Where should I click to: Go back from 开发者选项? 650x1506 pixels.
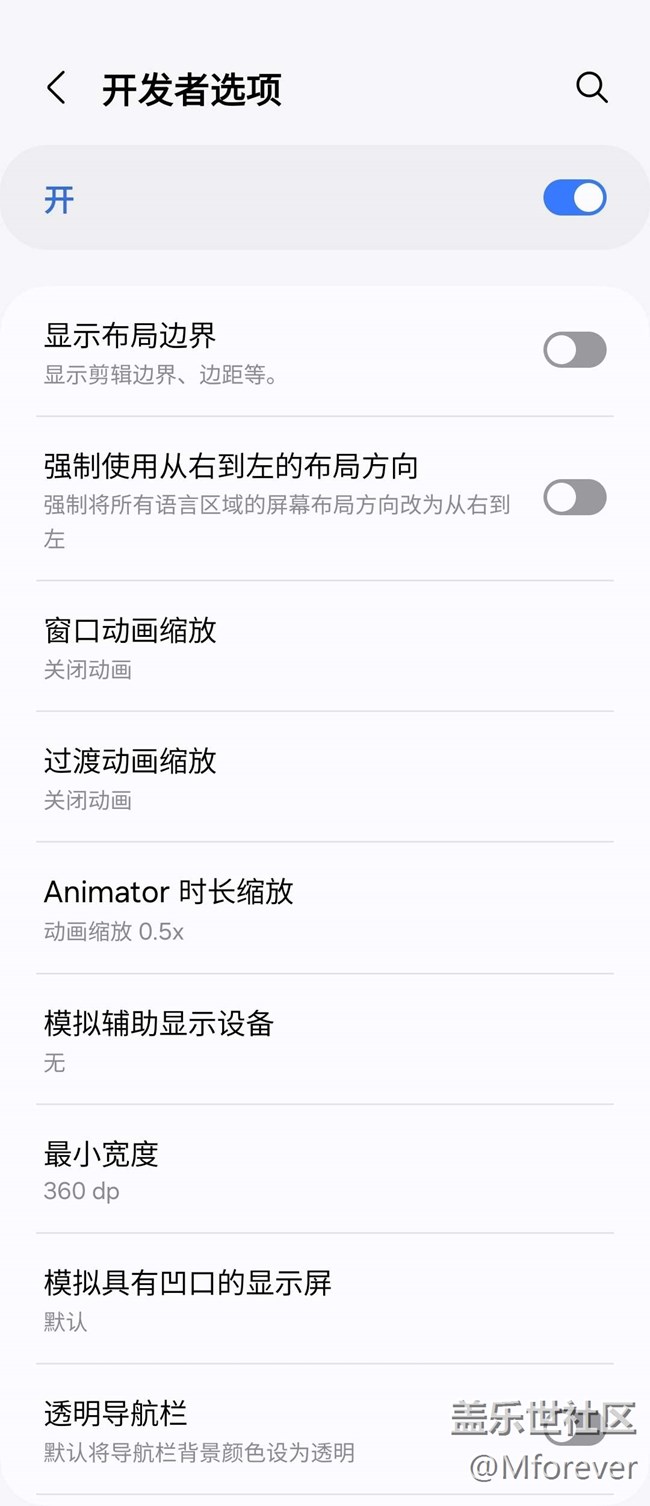click(x=57, y=88)
